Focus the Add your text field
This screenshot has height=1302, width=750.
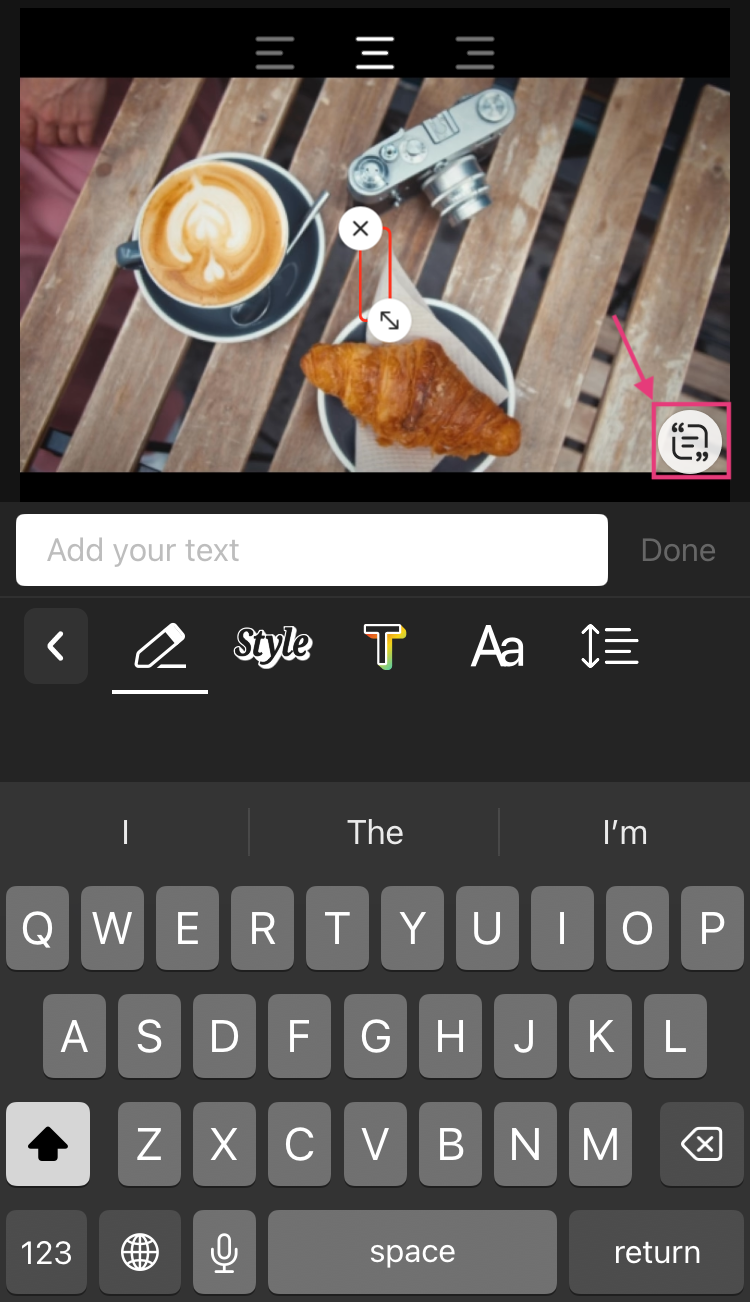(311, 550)
